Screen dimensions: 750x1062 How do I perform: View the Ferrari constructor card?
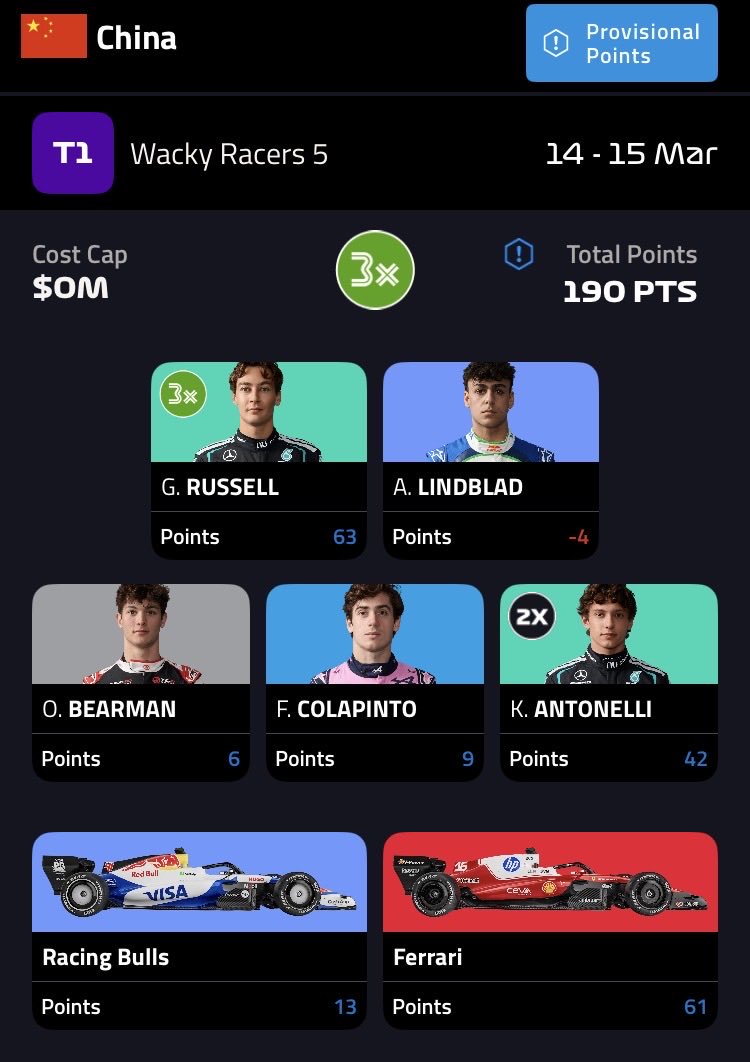pyautogui.click(x=550, y=930)
